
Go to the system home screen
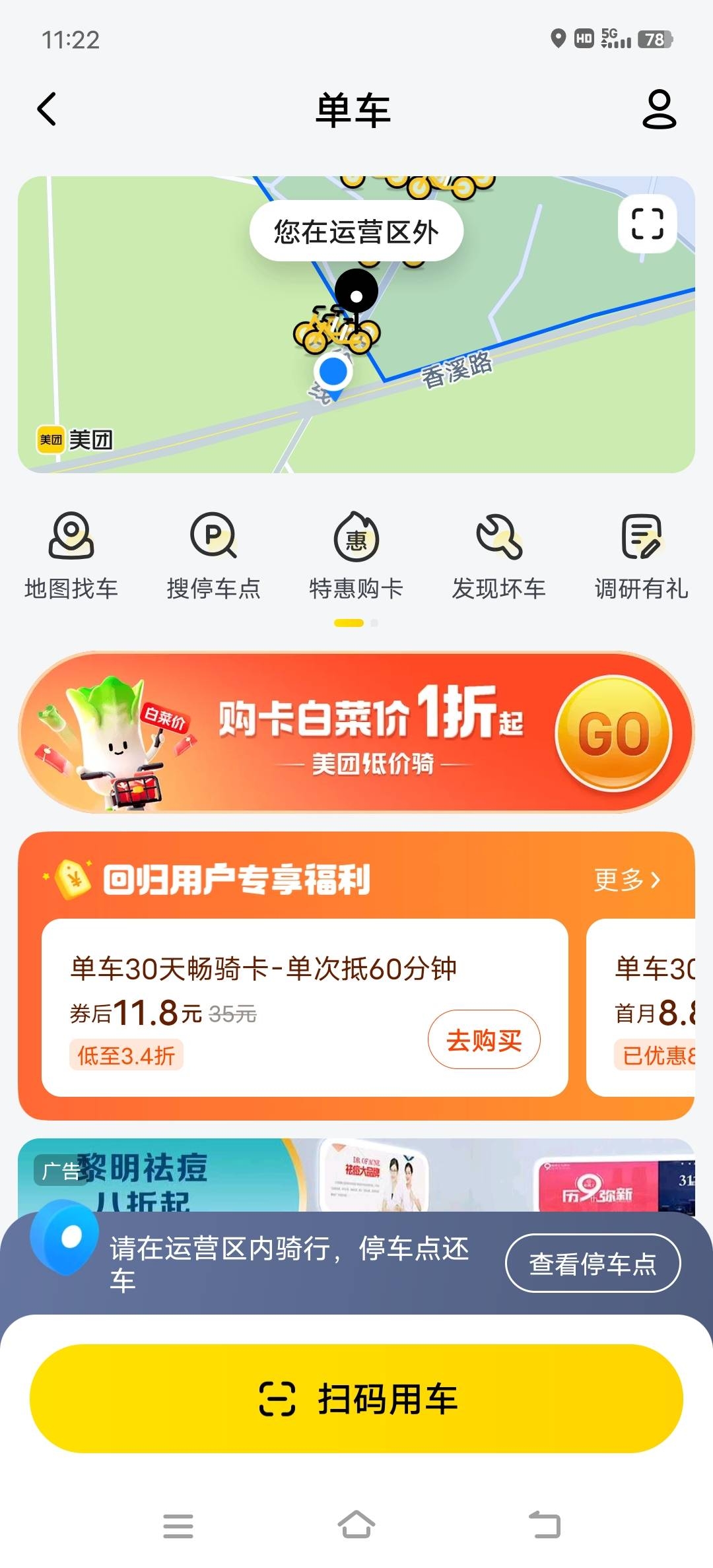(x=356, y=1525)
